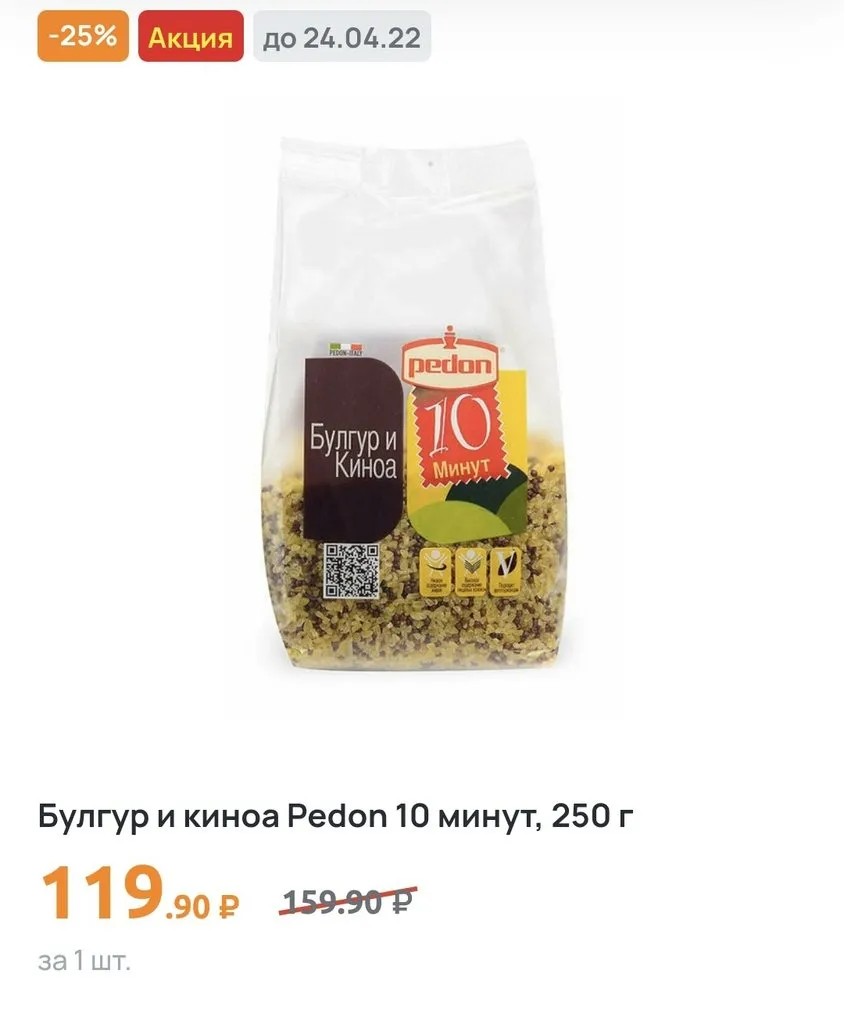The width and height of the screenshot is (844, 1024).
Task: Click the high-fiber wheat icon
Action: [x=470, y=568]
